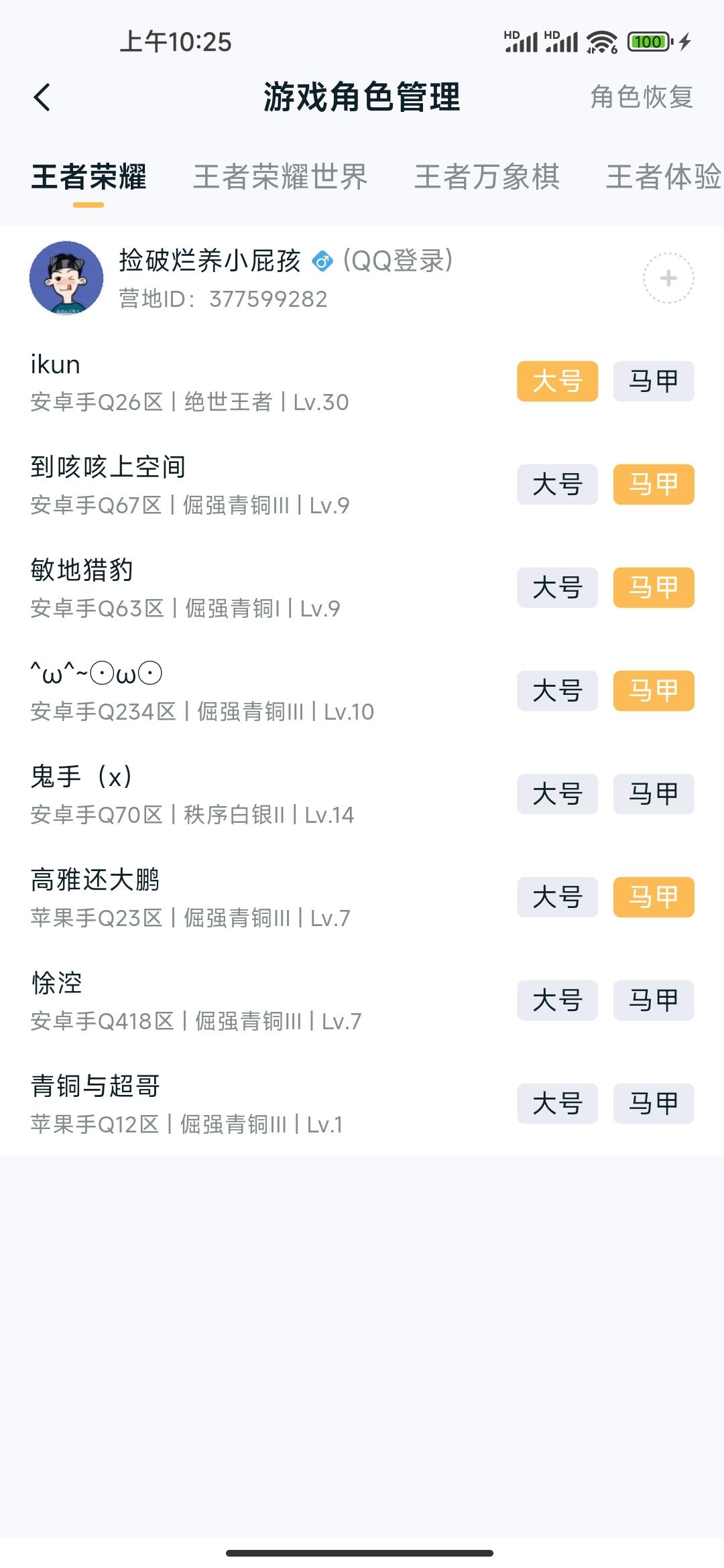The height and width of the screenshot is (1568, 724).
Task: Enable 大号 for 青铜与超哥
Action: pyautogui.click(x=557, y=1104)
